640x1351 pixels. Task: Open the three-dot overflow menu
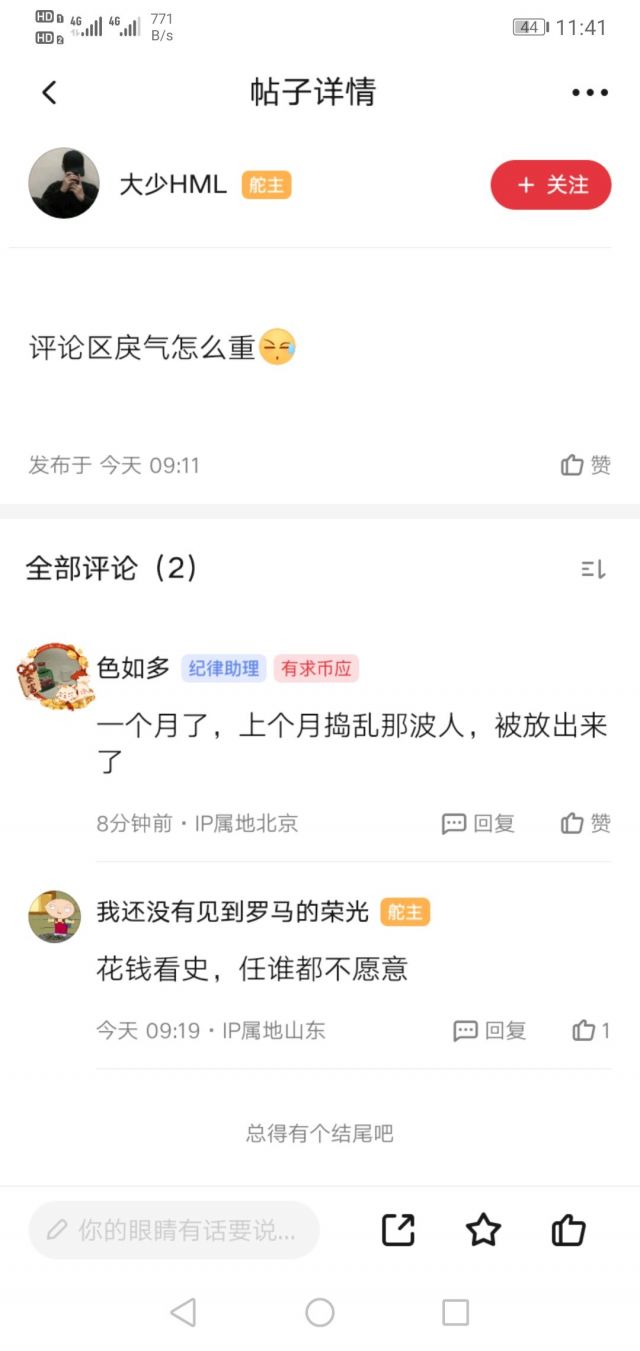coord(589,93)
